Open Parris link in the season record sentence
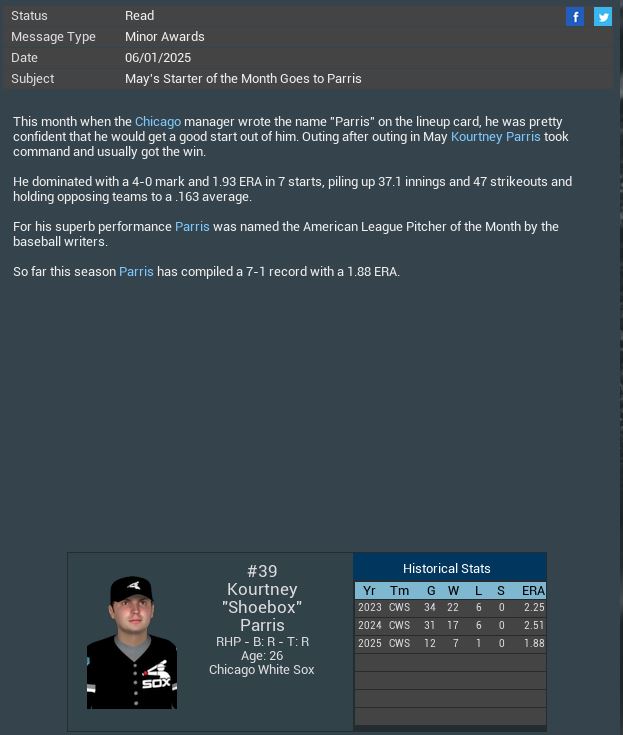The height and width of the screenshot is (735, 623). click(x=136, y=271)
